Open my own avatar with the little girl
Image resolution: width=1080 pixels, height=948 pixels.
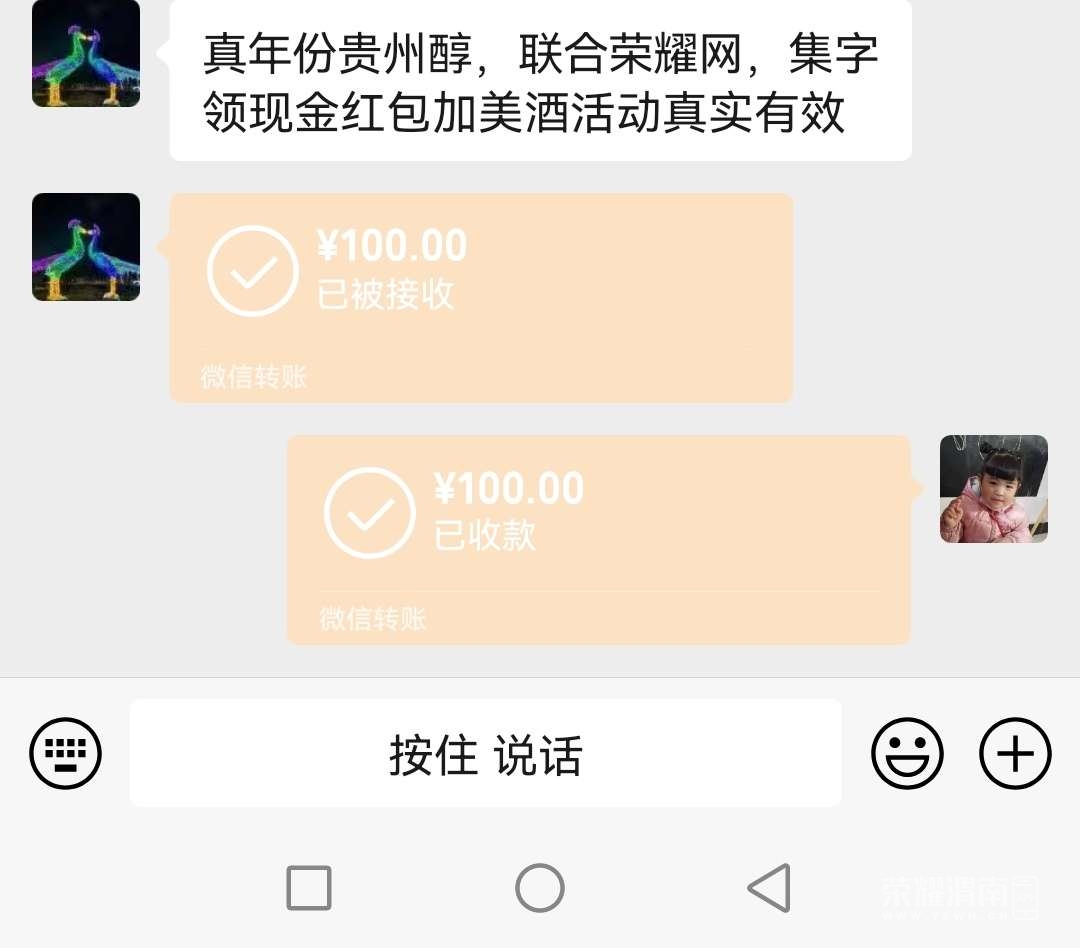tap(993, 489)
